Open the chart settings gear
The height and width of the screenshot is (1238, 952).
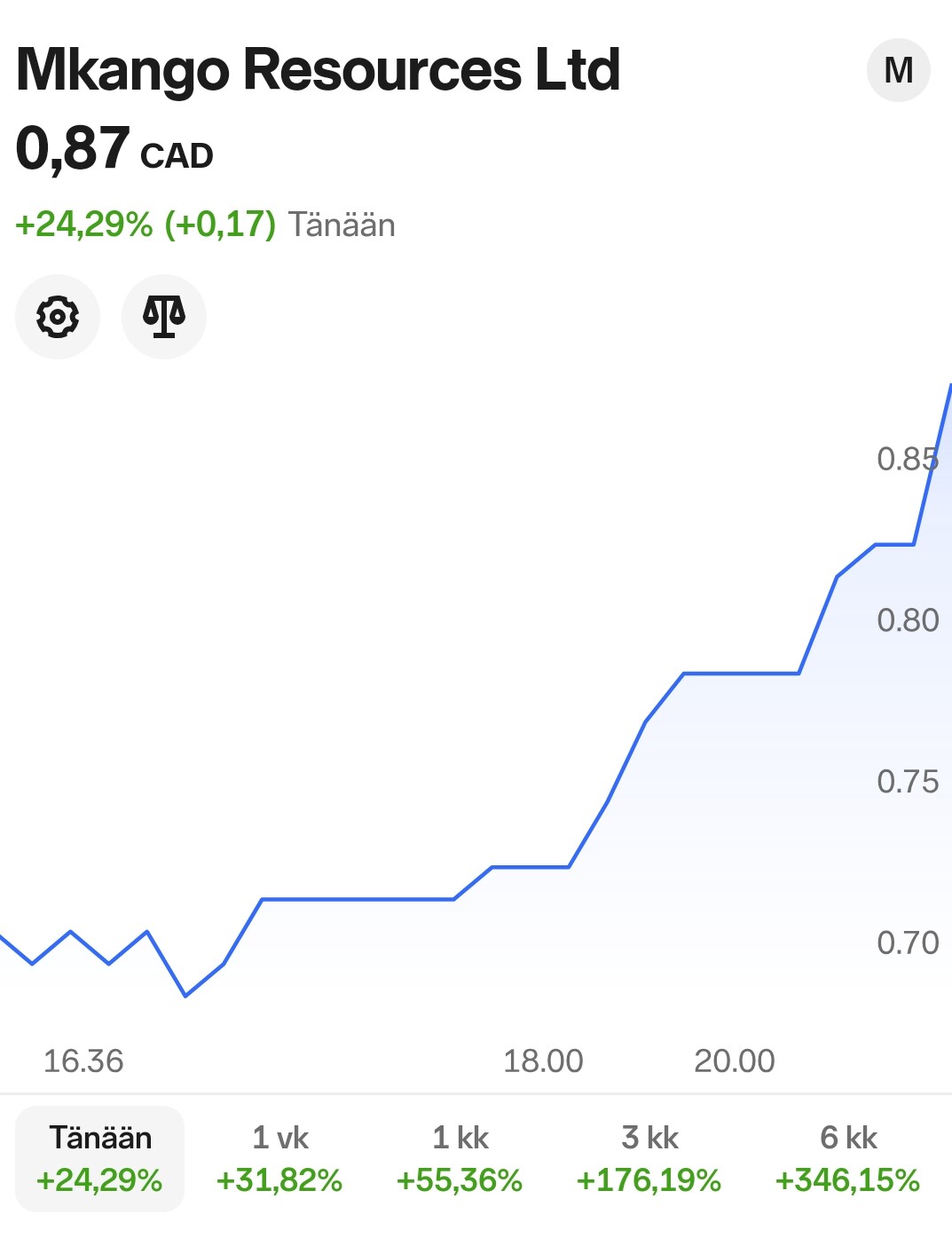pyautogui.click(x=58, y=317)
